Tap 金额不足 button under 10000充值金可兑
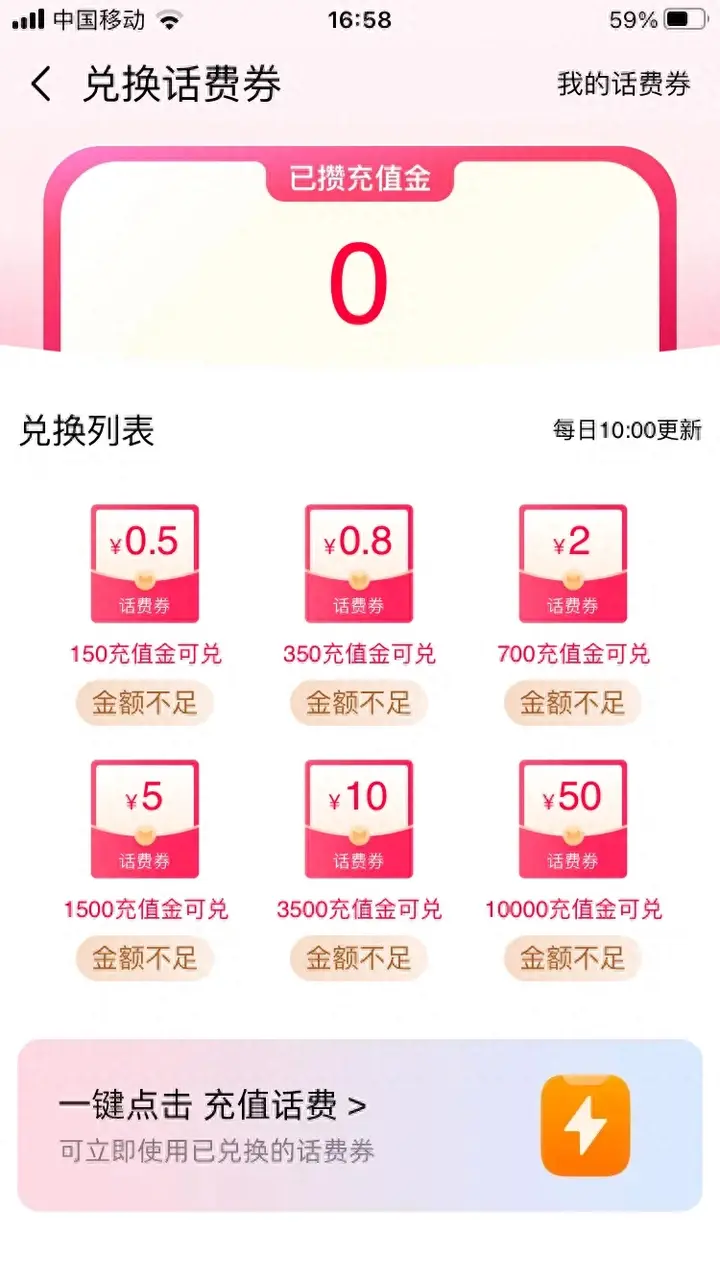This screenshot has width=720, height=1281. 573,959
